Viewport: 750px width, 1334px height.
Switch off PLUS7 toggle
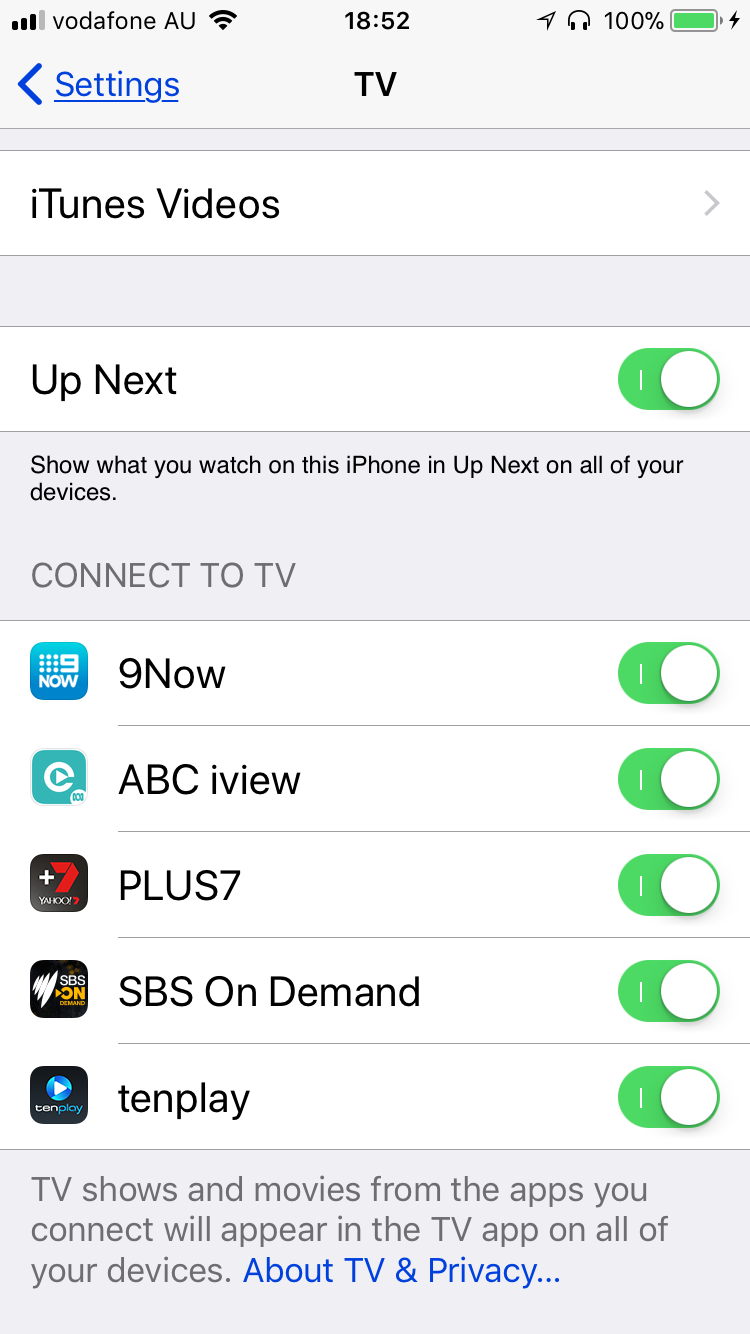point(668,886)
